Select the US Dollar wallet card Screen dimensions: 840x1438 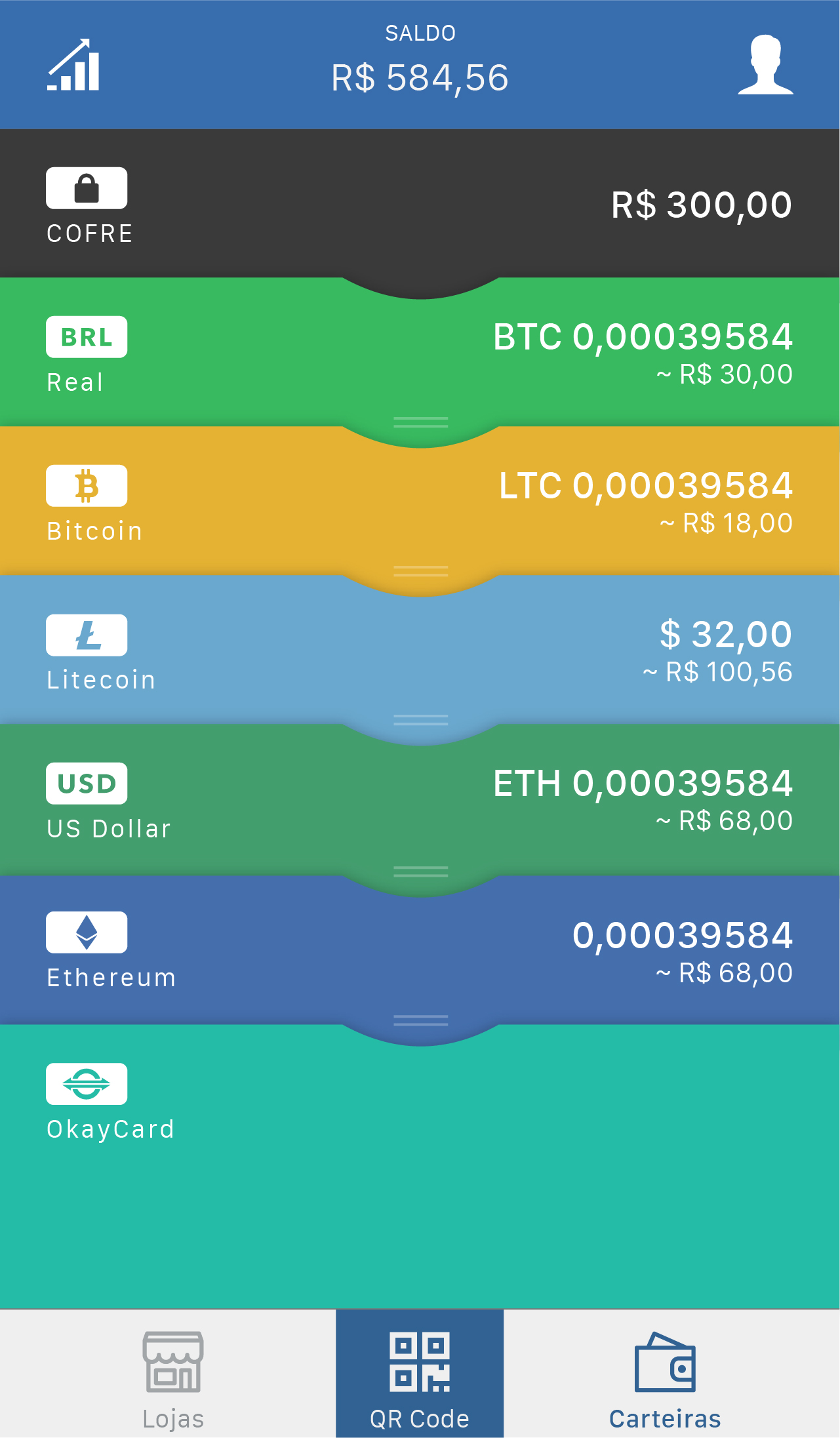click(x=420, y=801)
